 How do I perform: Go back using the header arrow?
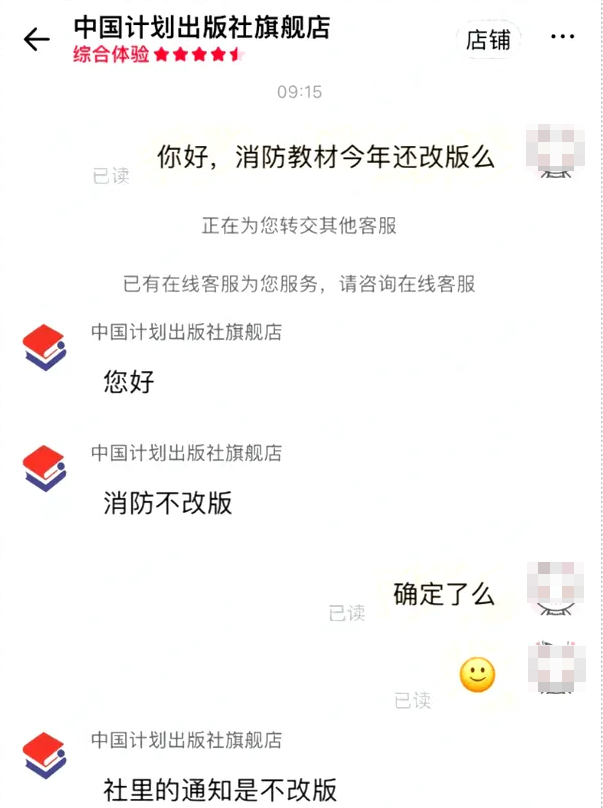tap(37, 39)
